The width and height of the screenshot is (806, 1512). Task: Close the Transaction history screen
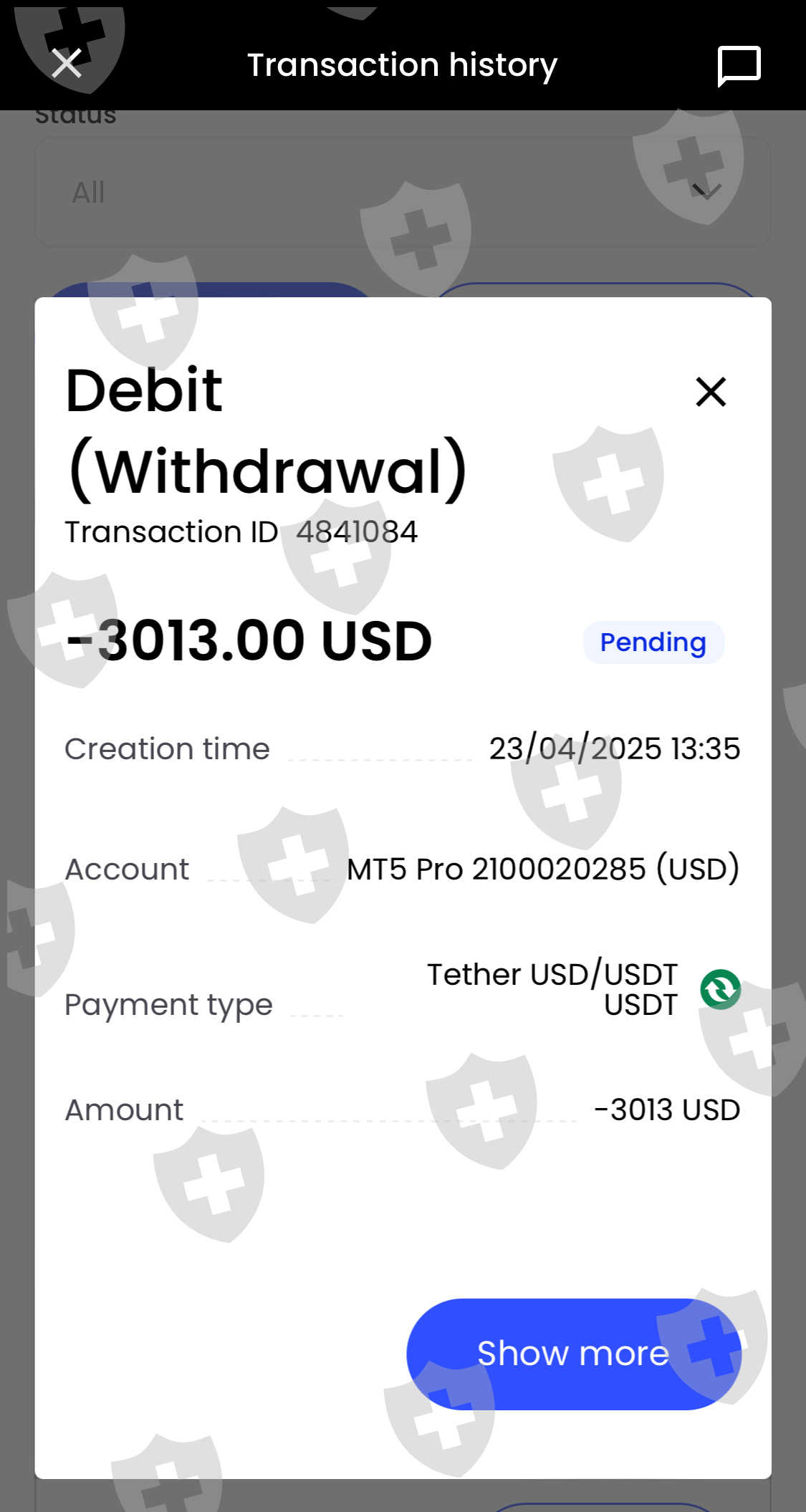tap(67, 64)
